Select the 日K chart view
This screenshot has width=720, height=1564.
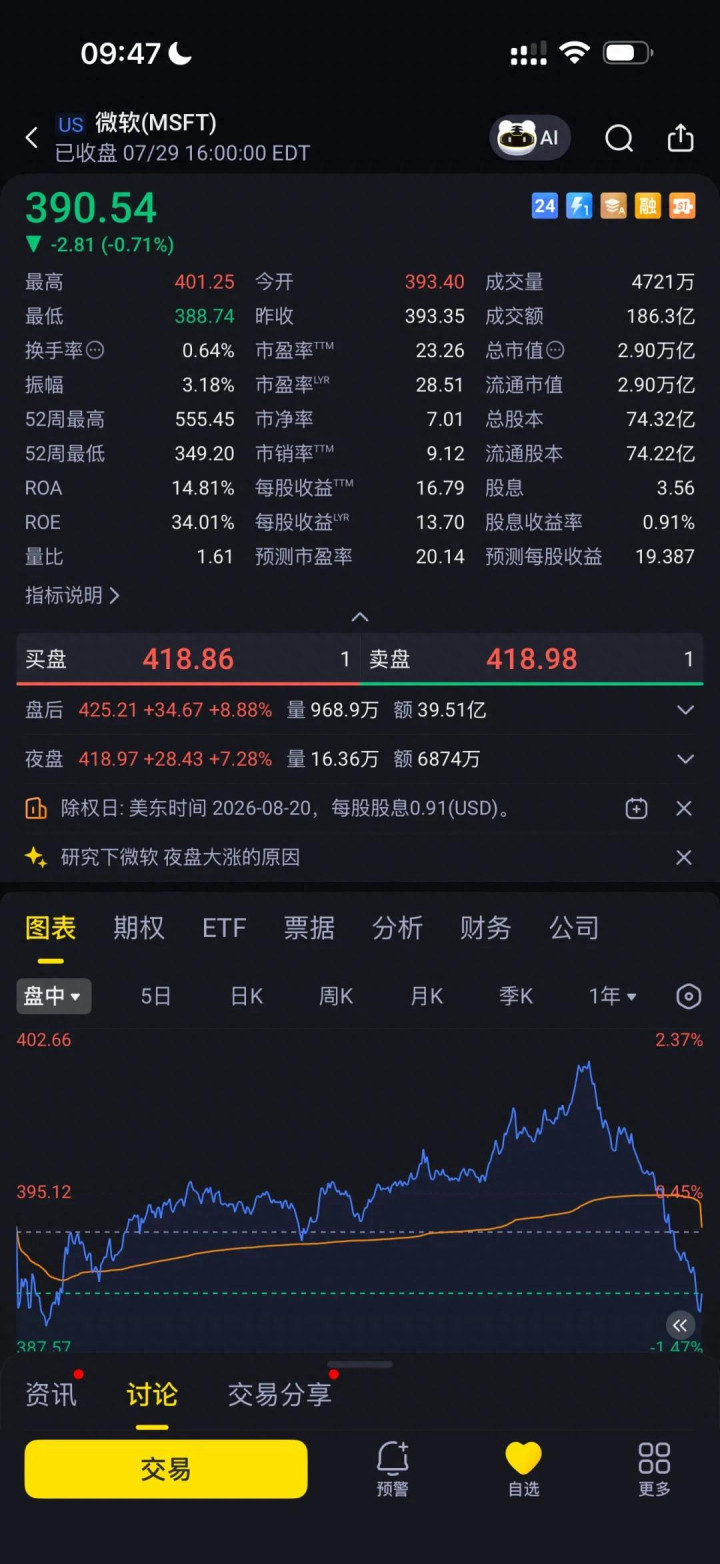tap(247, 996)
